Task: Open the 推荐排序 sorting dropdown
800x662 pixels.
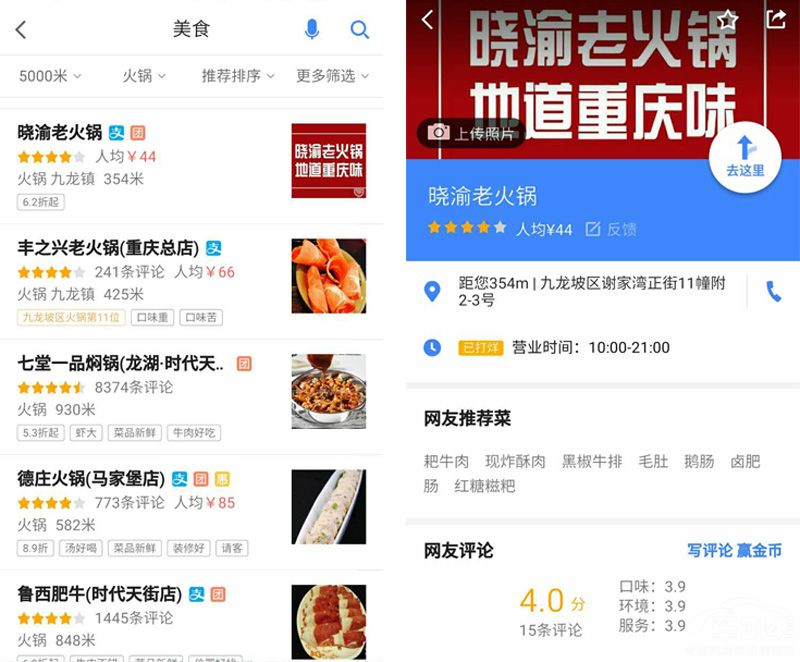Action: [x=238, y=76]
